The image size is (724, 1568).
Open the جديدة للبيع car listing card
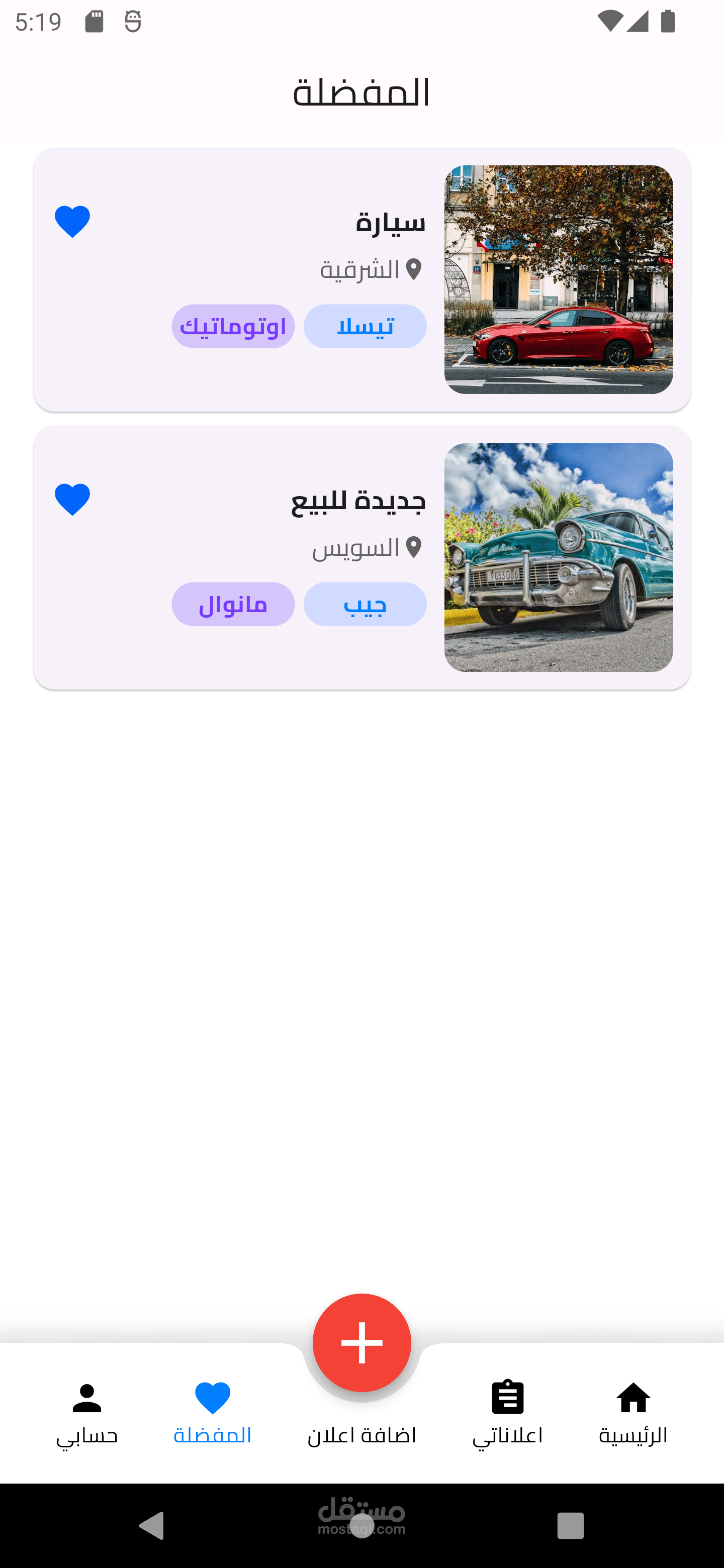click(x=361, y=557)
